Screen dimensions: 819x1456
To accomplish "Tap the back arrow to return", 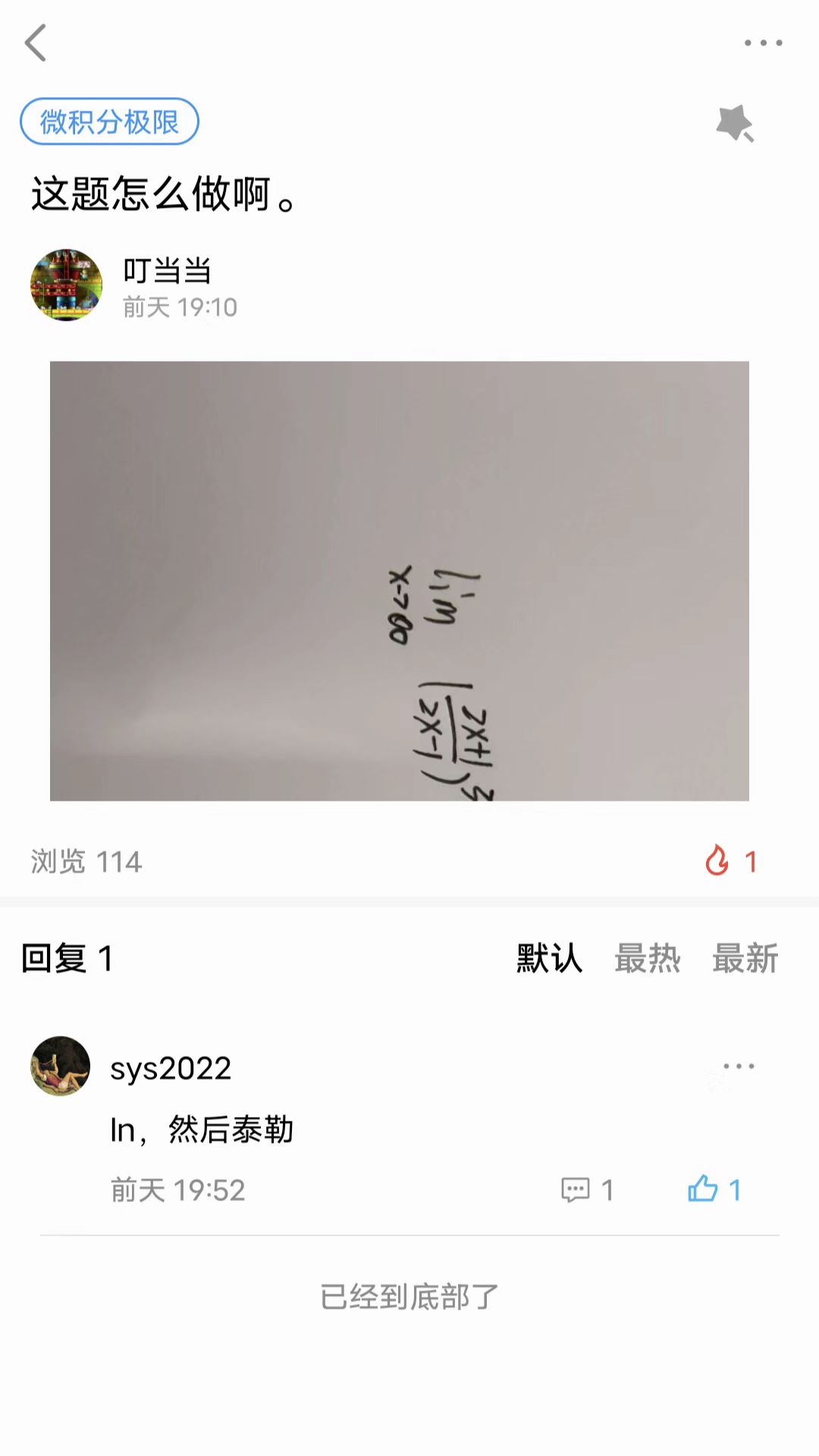I will 36,43.
